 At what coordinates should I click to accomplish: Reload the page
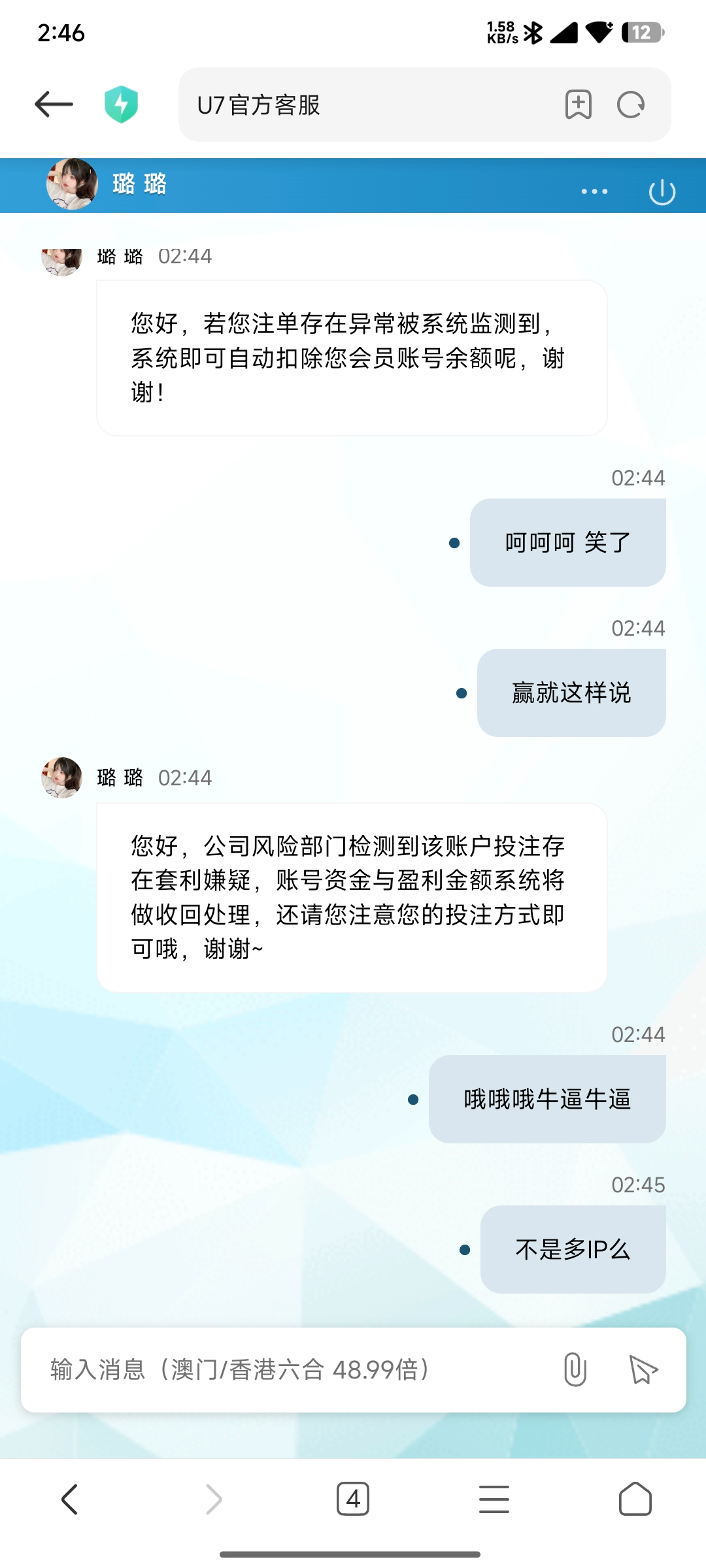(x=631, y=105)
